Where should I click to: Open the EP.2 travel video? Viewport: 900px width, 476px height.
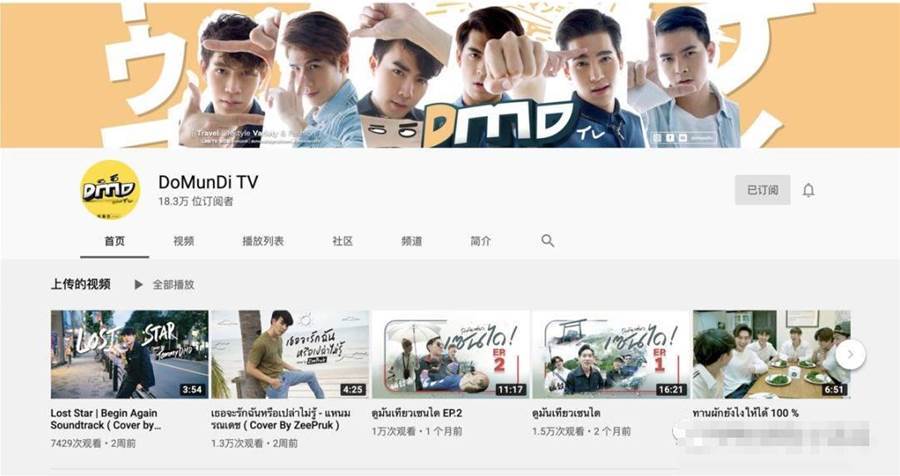click(x=450, y=354)
